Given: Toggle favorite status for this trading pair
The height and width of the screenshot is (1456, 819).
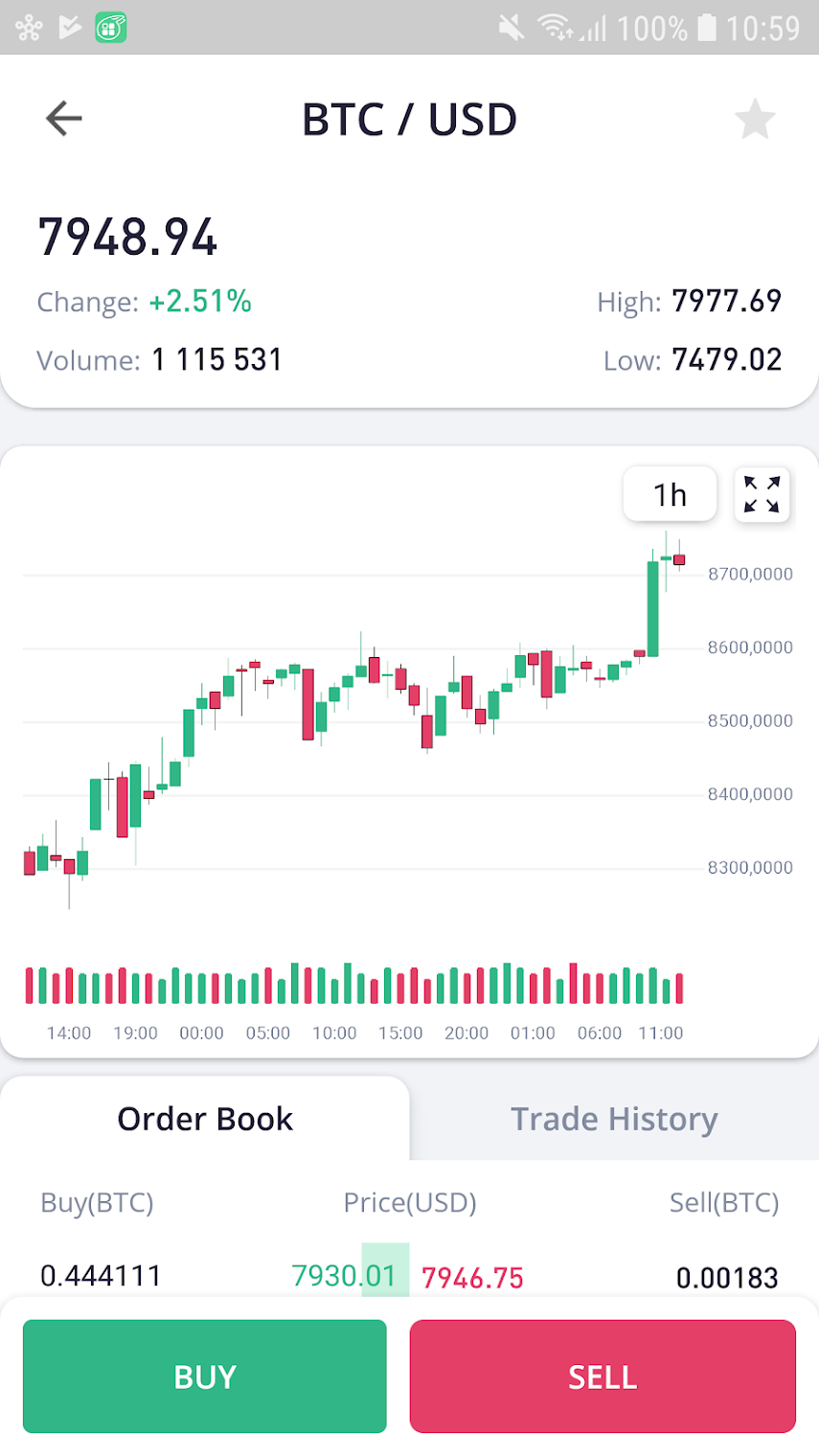Looking at the screenshot, I should click(755, 118).
